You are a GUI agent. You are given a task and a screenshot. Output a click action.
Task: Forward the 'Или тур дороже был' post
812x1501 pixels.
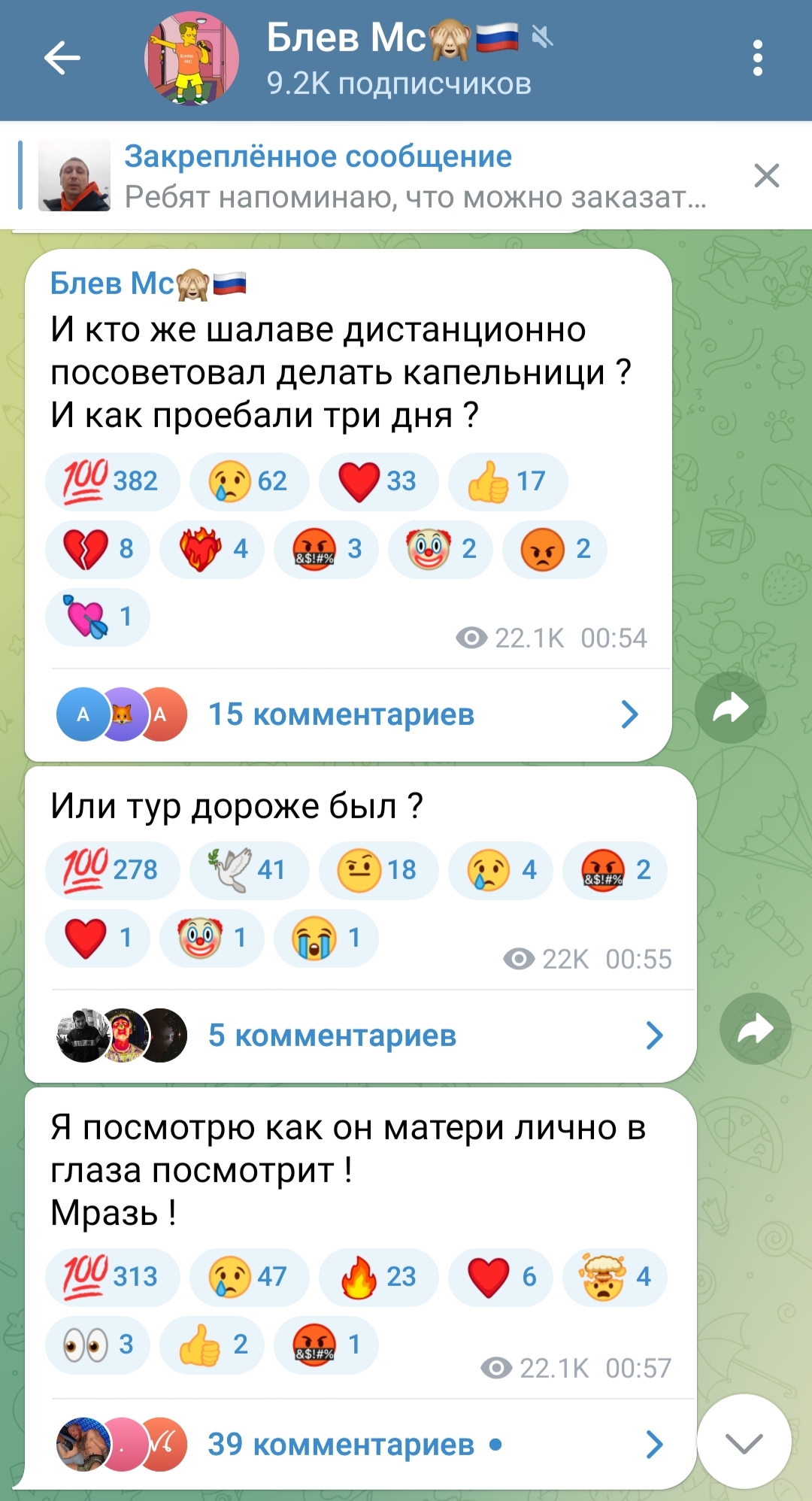pos(756,1029)
